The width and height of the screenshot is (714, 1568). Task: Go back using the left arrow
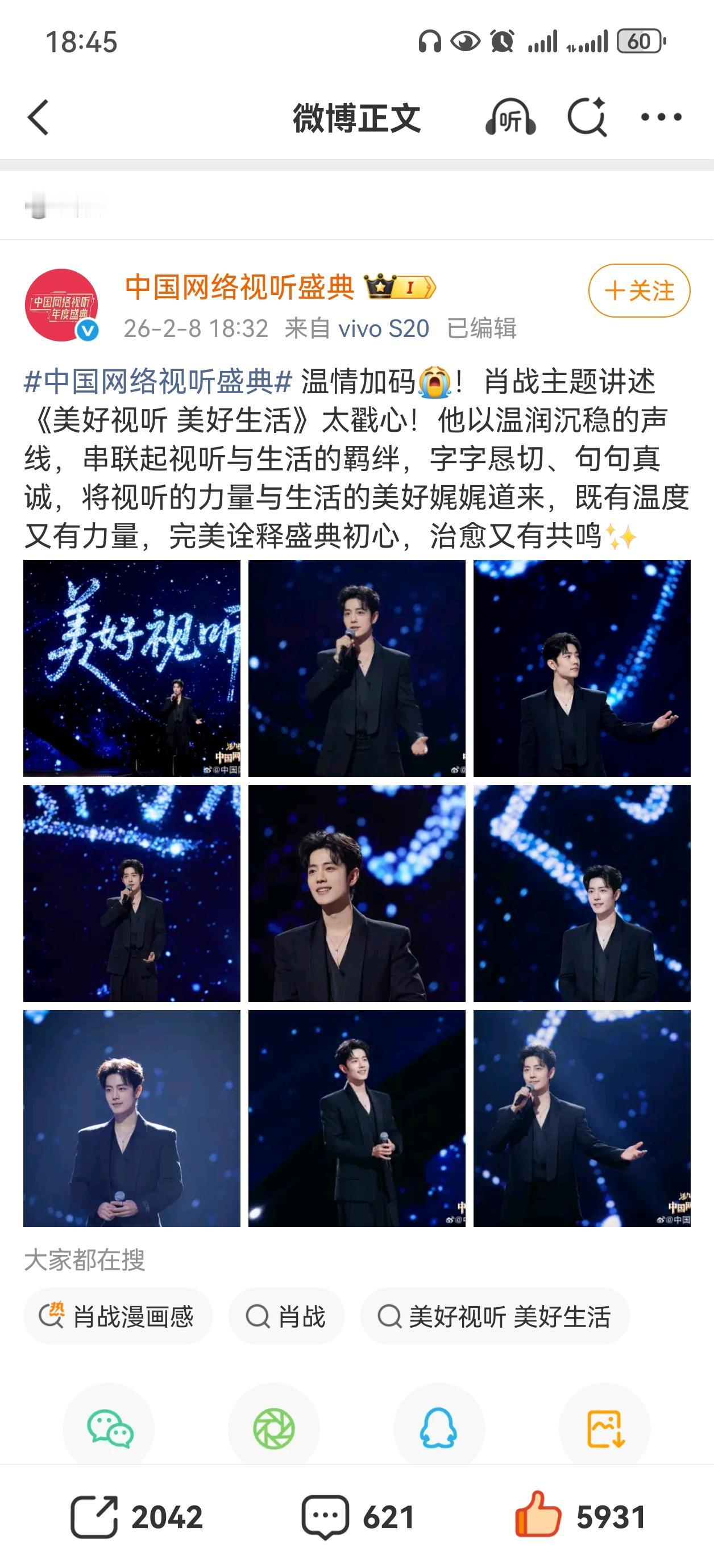click(x=39, y=117)
